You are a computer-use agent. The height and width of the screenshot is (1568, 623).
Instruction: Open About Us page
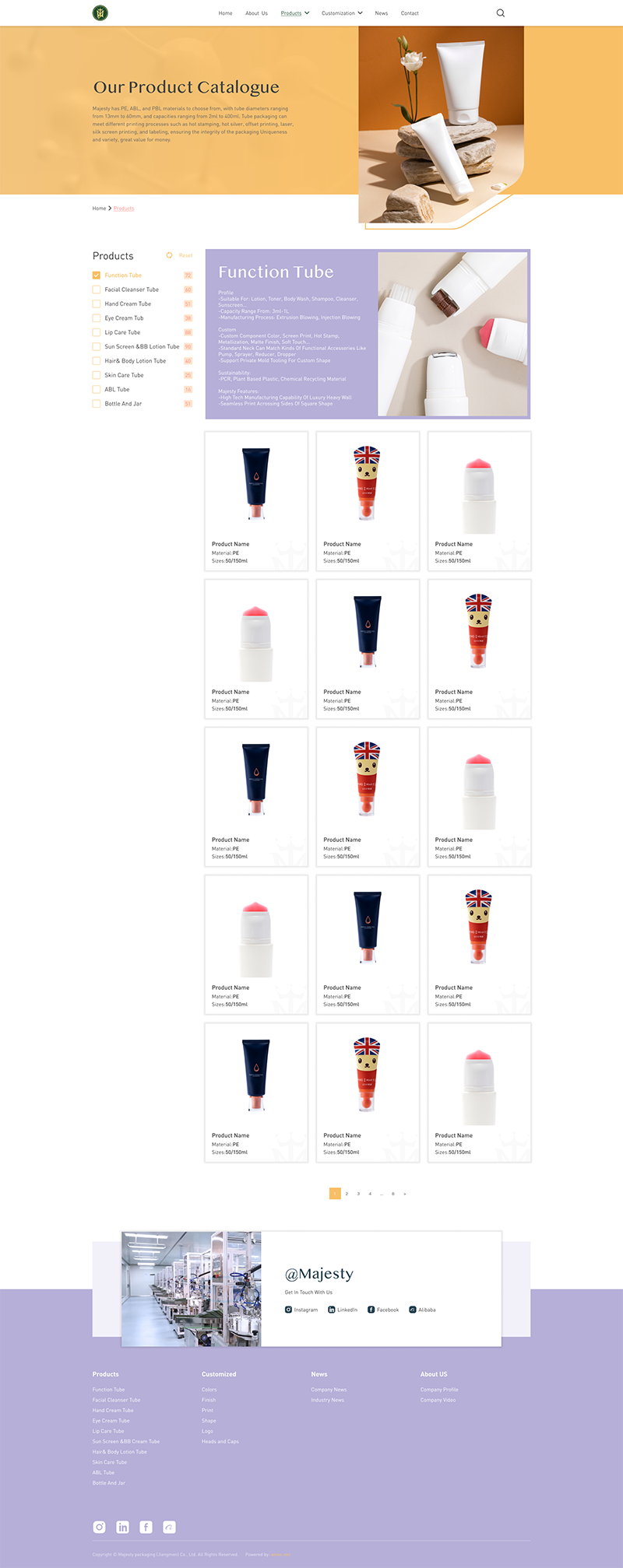tap(256, 13)
